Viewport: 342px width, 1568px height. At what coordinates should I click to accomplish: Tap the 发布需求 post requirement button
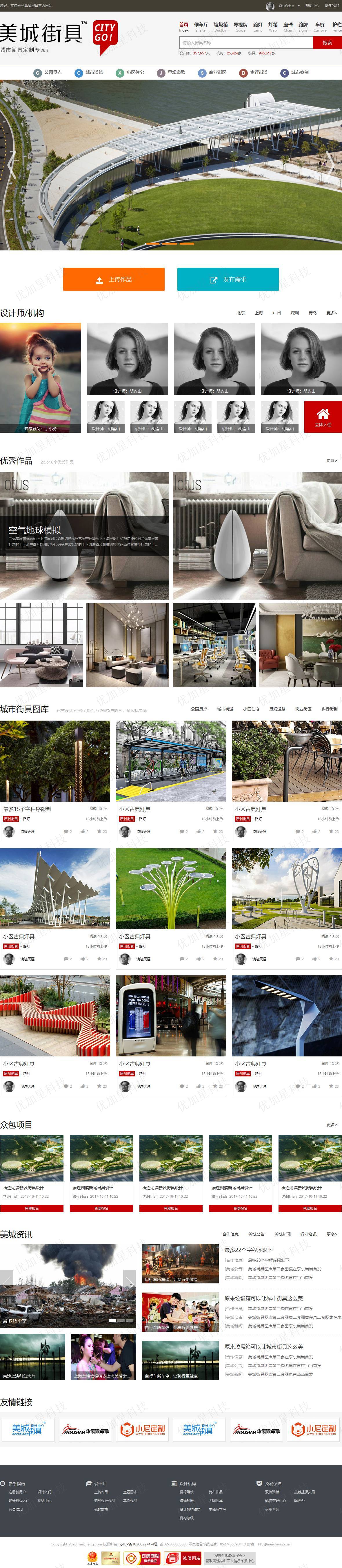point(228,279)
